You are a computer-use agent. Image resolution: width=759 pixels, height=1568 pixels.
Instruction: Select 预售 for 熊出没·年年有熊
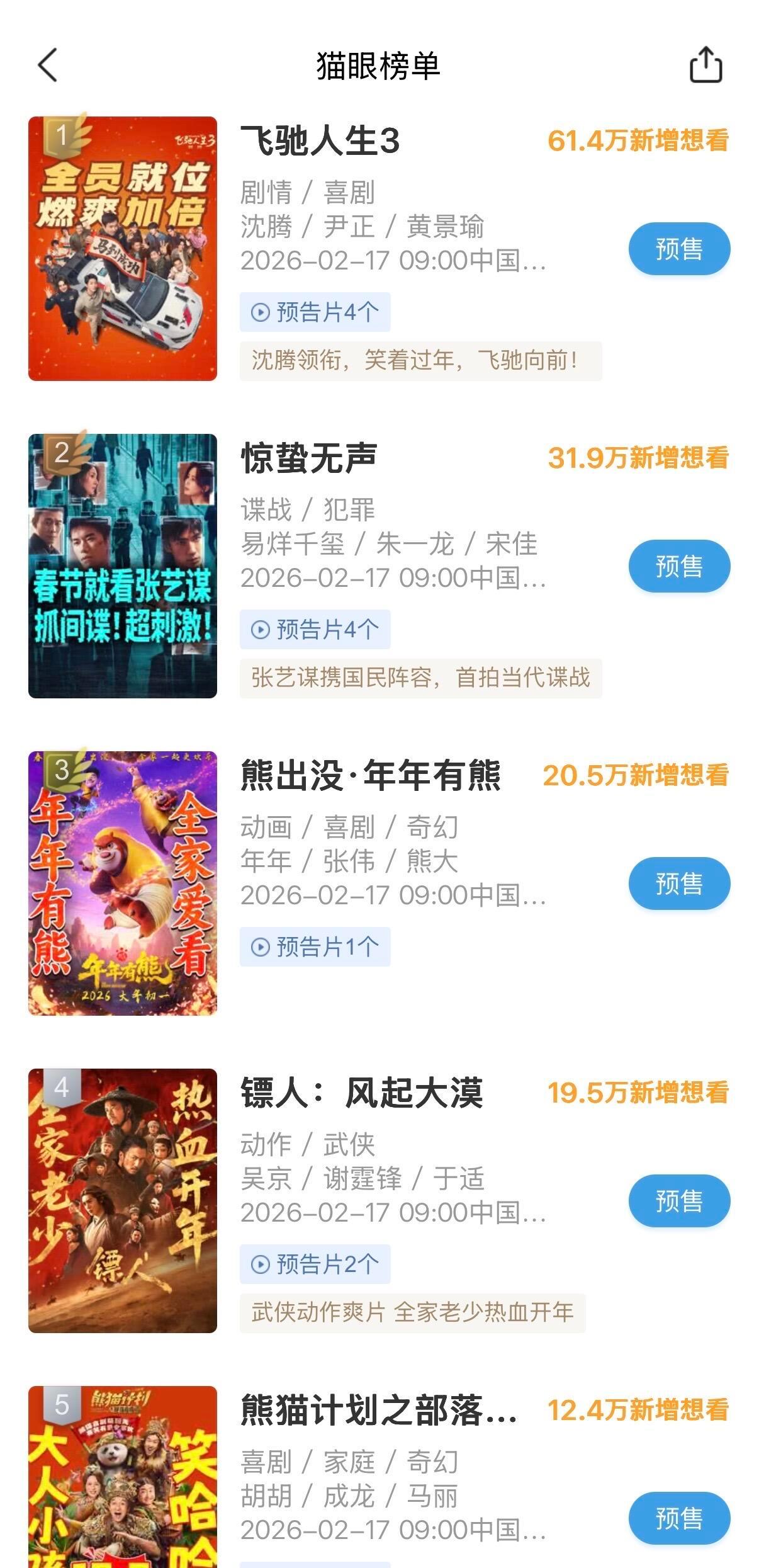(x=679, y=883)
